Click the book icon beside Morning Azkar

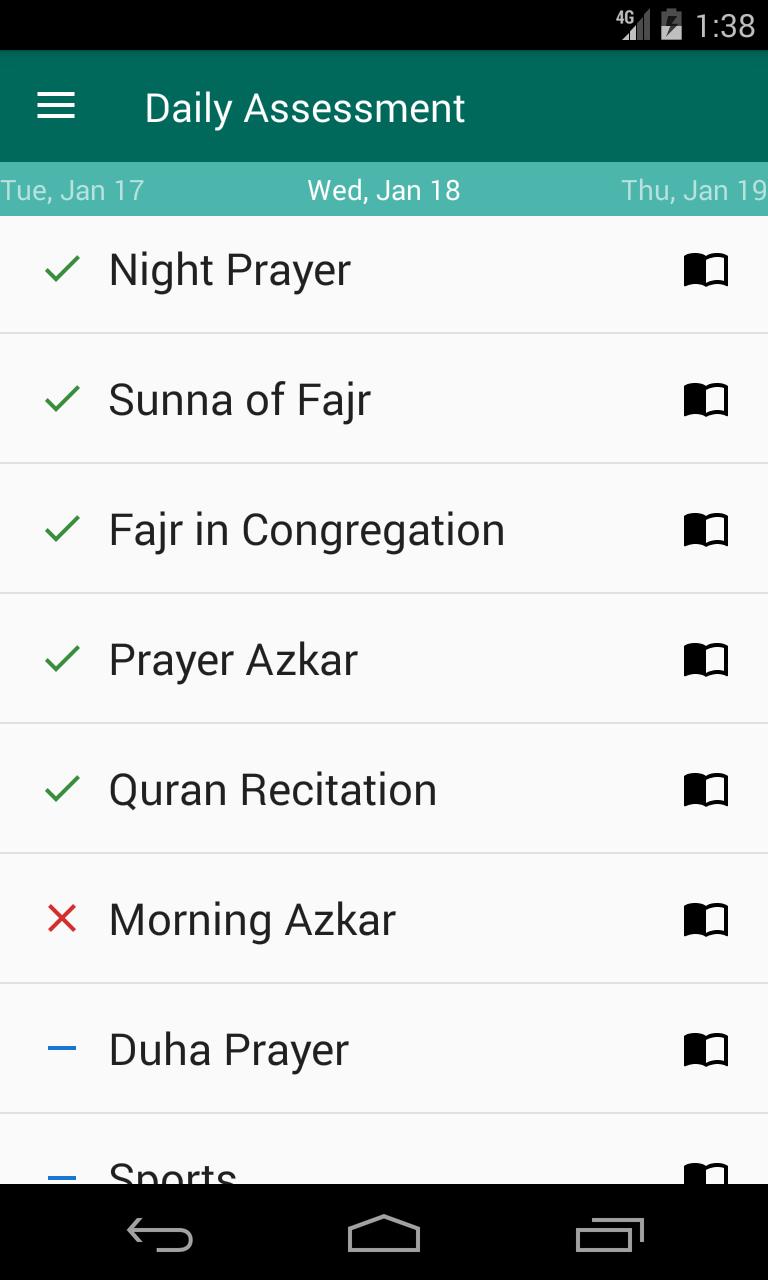pyautogui.click(x=705, y=919)
